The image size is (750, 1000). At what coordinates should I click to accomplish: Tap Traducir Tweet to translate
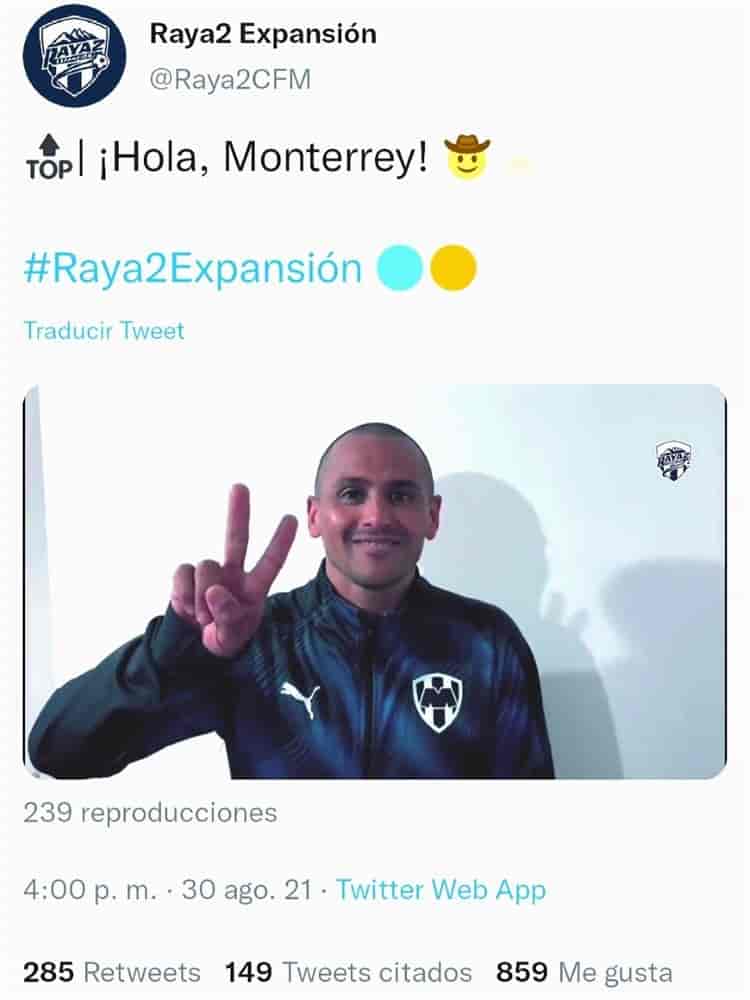104,331
